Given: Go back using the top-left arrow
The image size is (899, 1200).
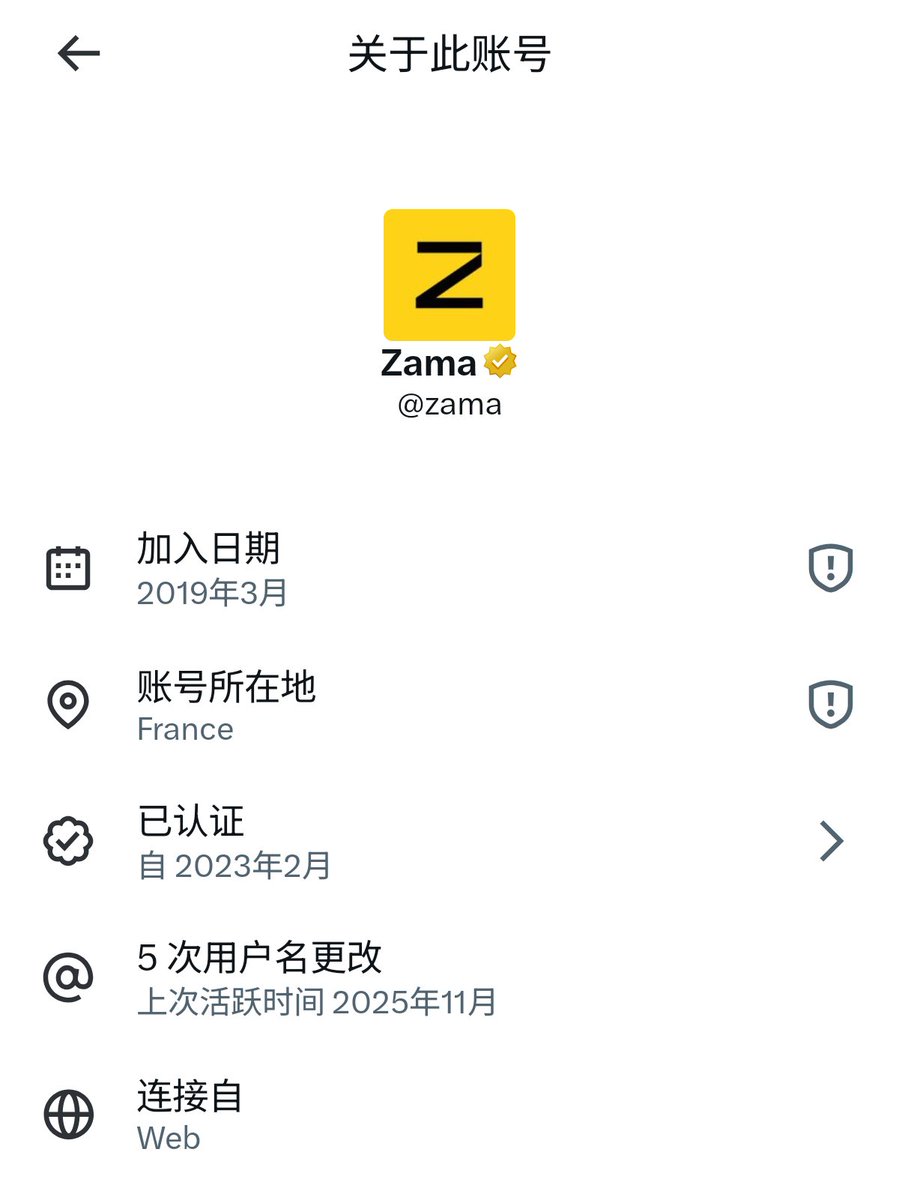Looking at the screenshot, I should (78, 54).
